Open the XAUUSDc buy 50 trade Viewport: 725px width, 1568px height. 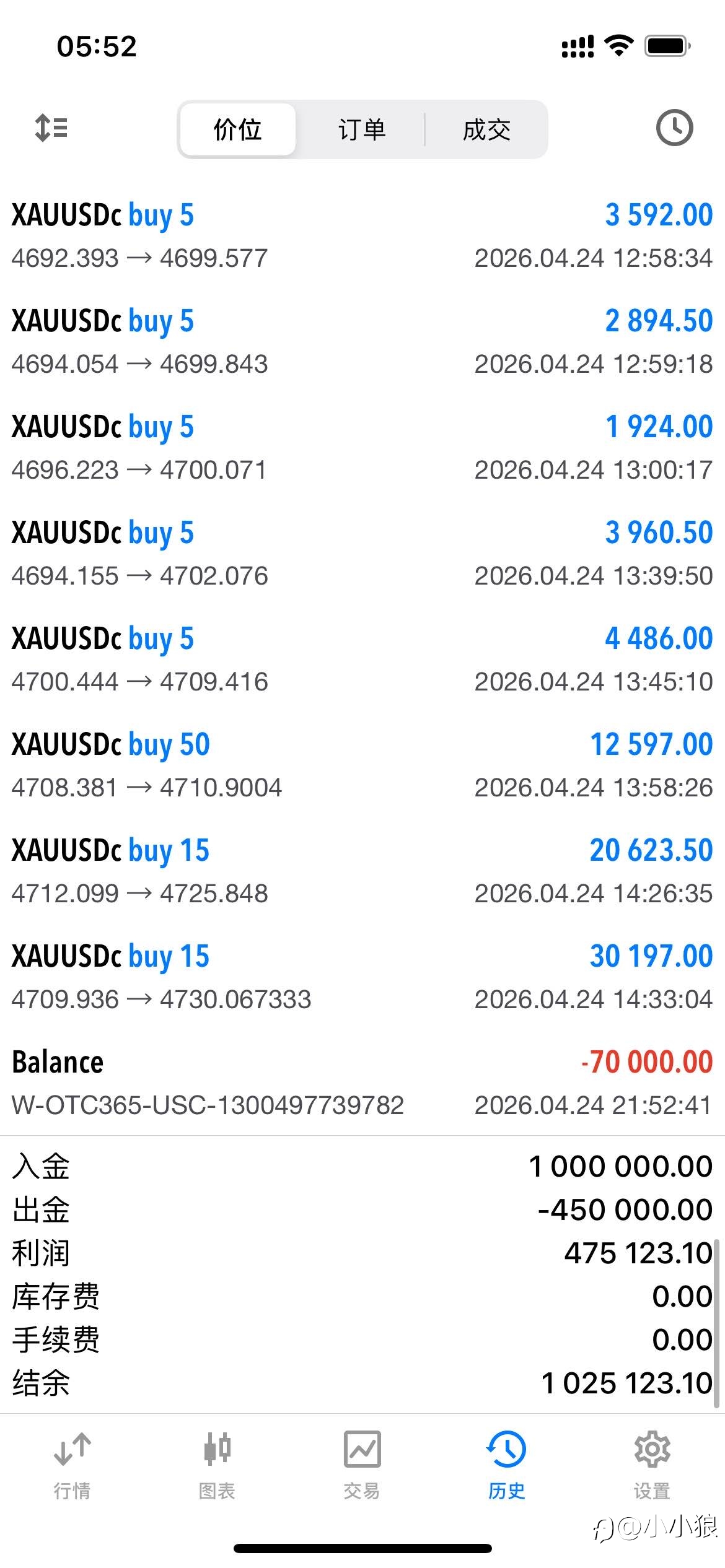pyautogui.click(x=362, y=765)
